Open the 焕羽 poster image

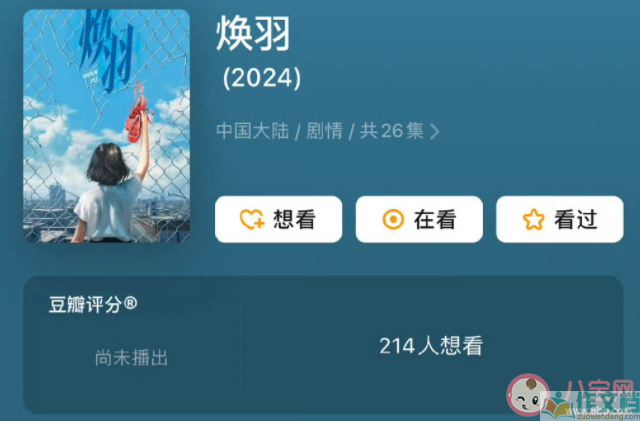106,126
